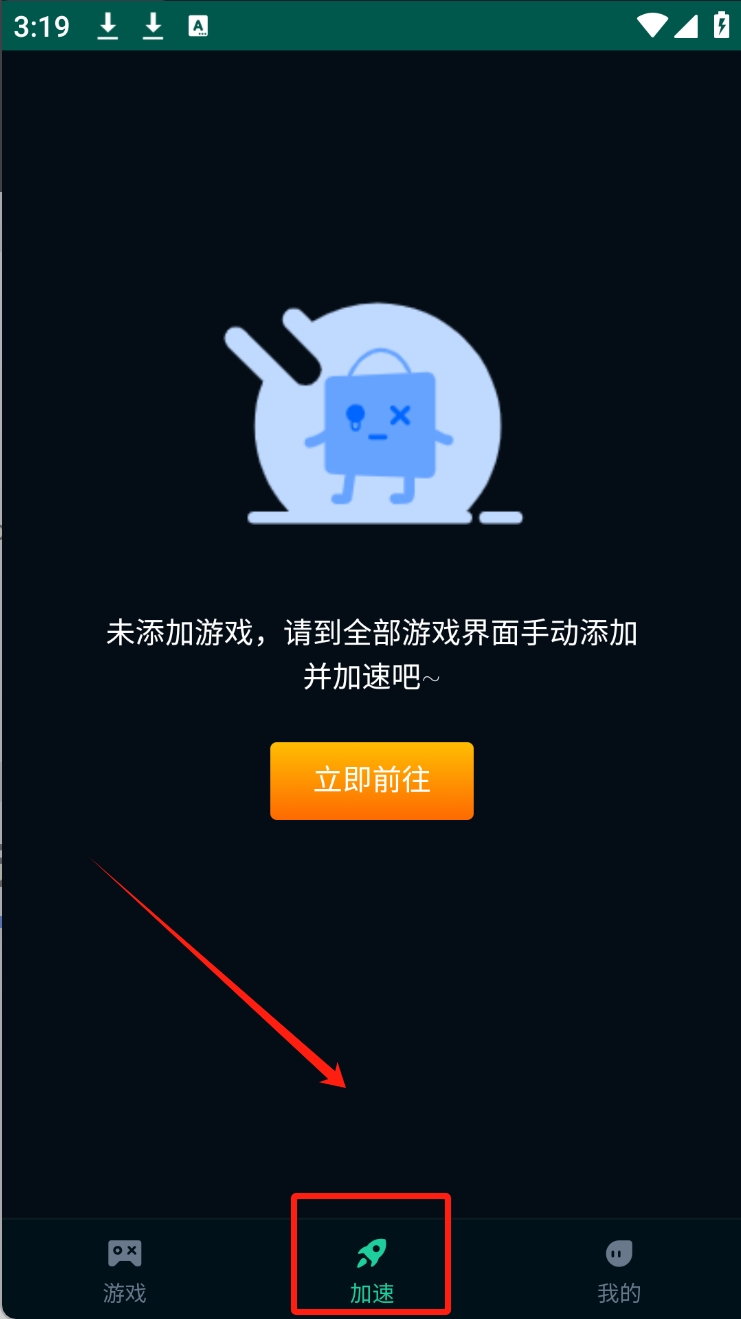Select the 加速 tab

(371, 1270)
